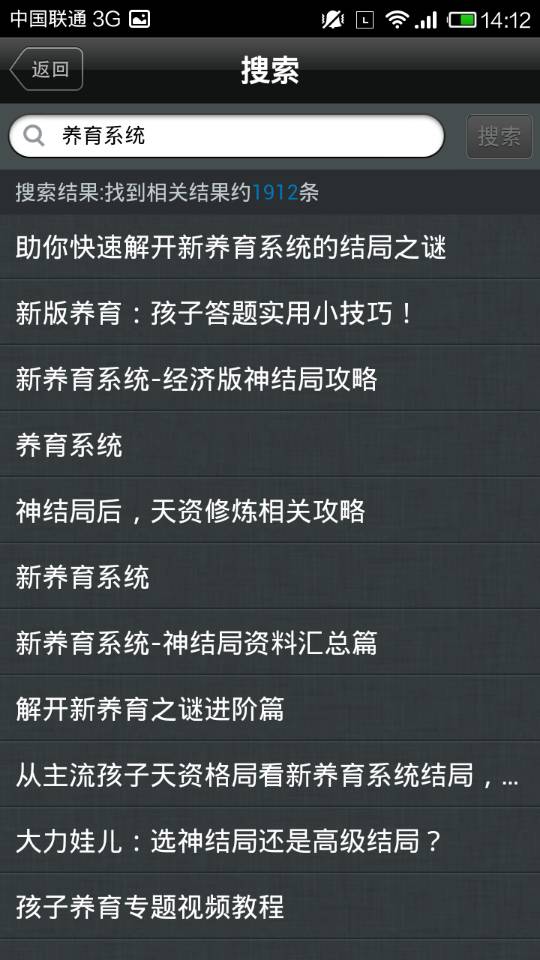Open 解开新养育之谜进阶篇

tap(270, 709)
